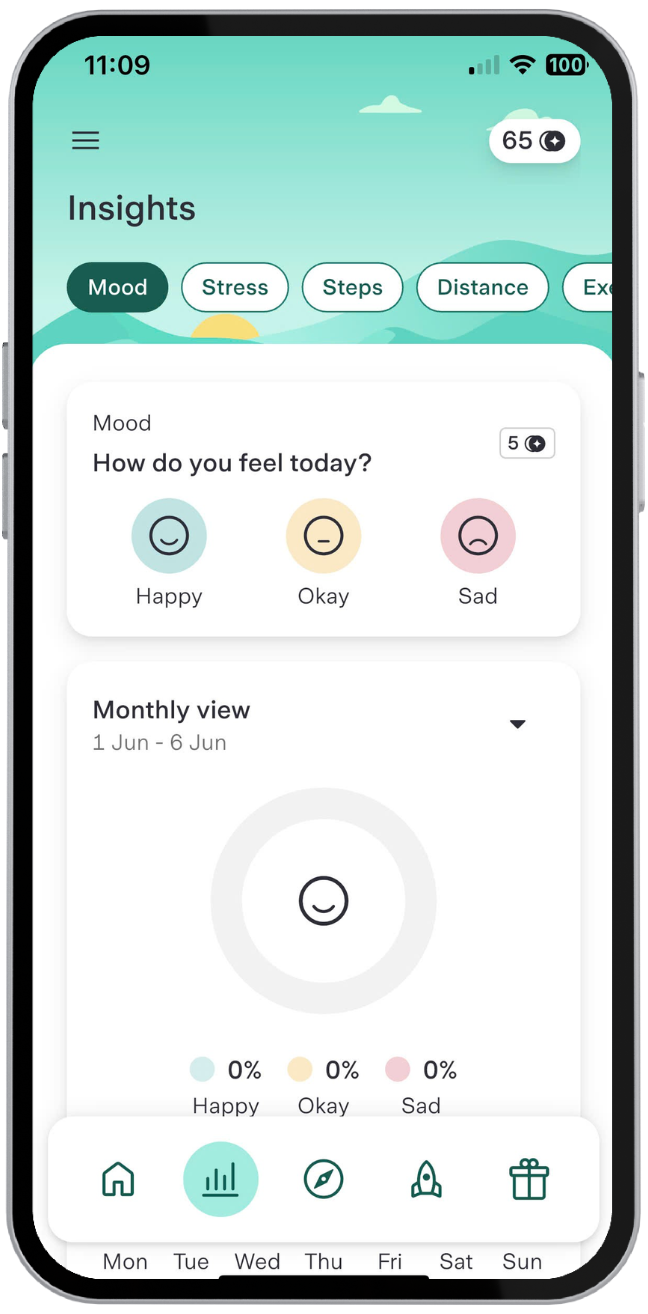This screenshot has height=1314, width=648.
Task: Expand the Monthly view dropdown arrow
Action: (x=517, y=724)
